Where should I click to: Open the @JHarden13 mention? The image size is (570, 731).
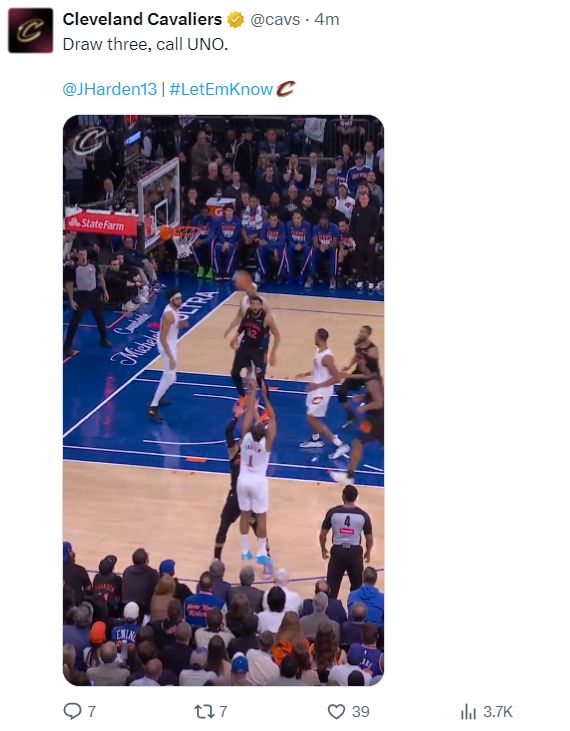coord(110,89)
